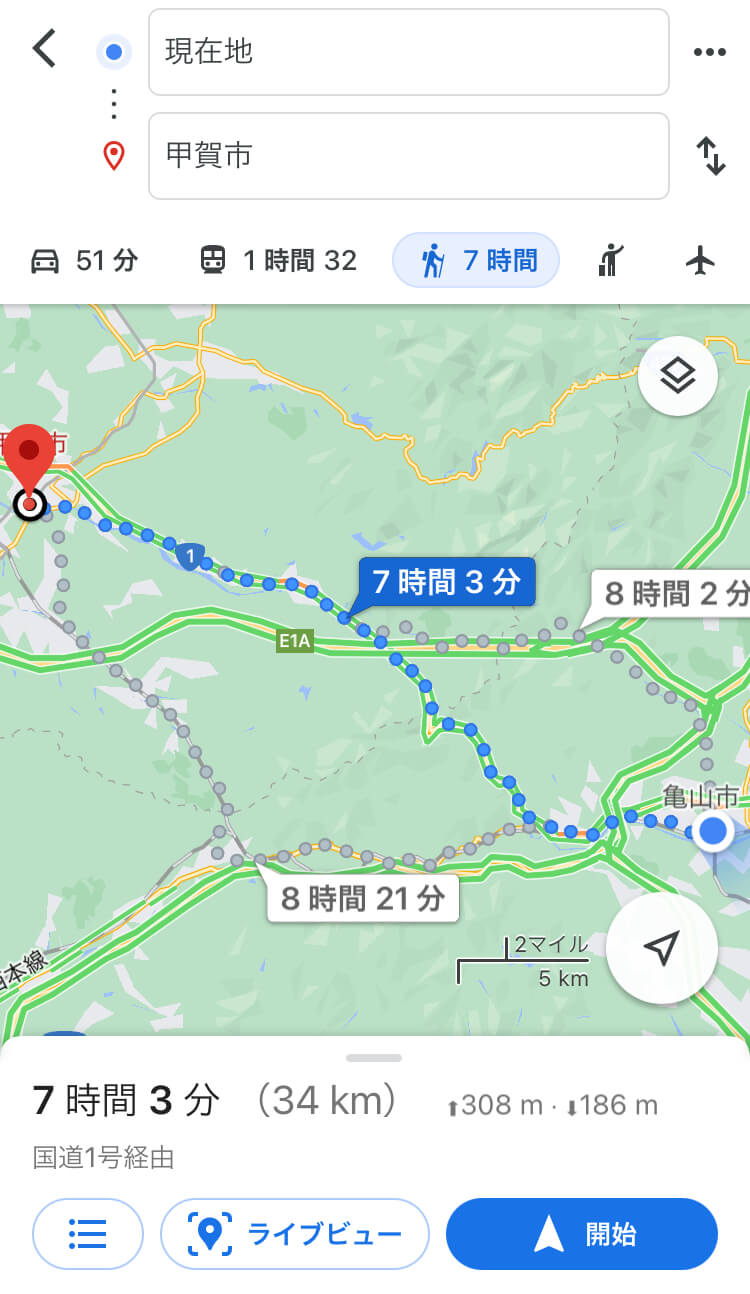The height and width of the screenshot is (1294, 750).
Task: Open the more options menu
Action: click(x=709, y=52)
